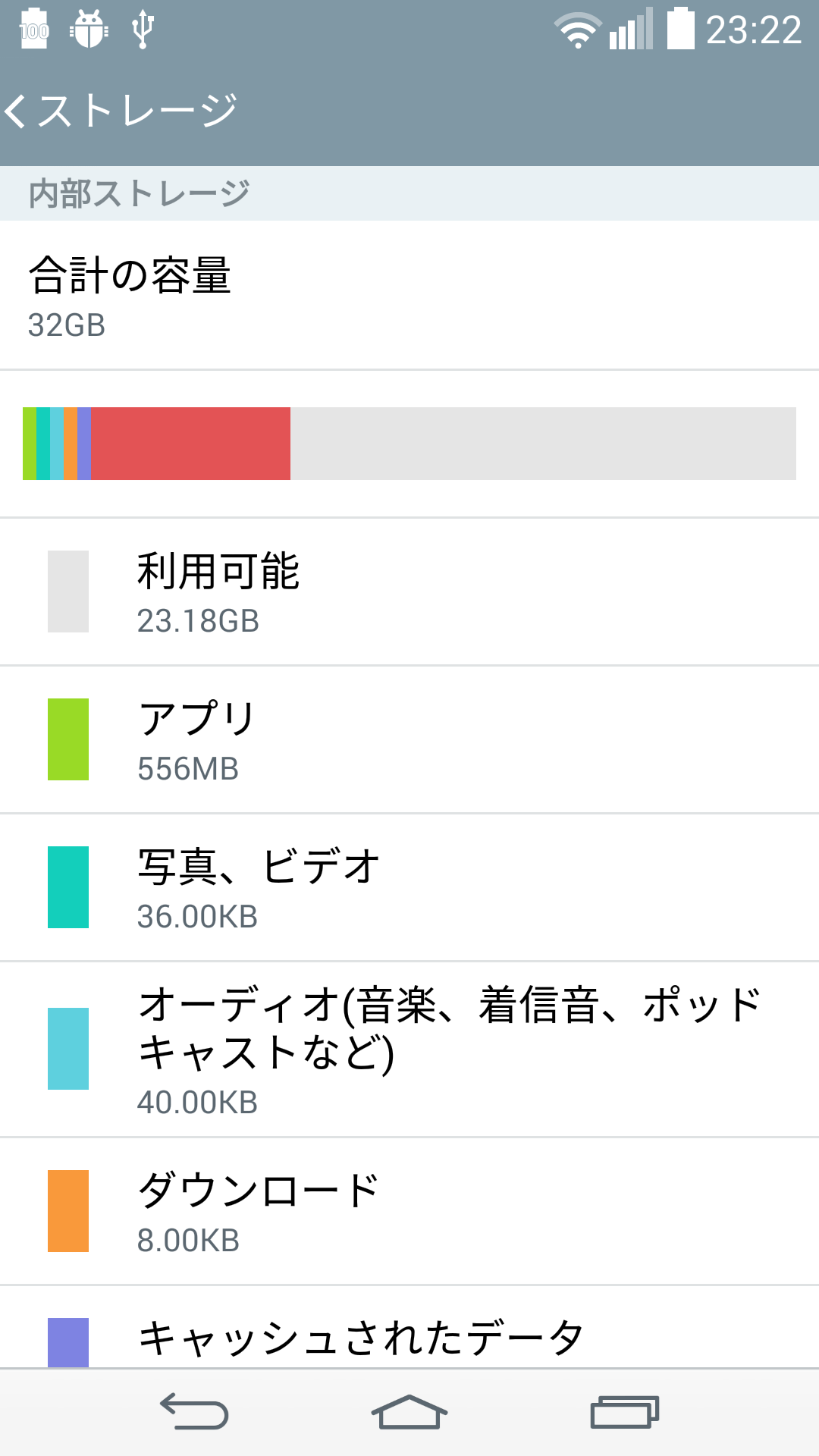The height and width of the screenshot is (1456, 819).
Task: Open recent apps from navigation bar
Action: [x=624, y=1412]
